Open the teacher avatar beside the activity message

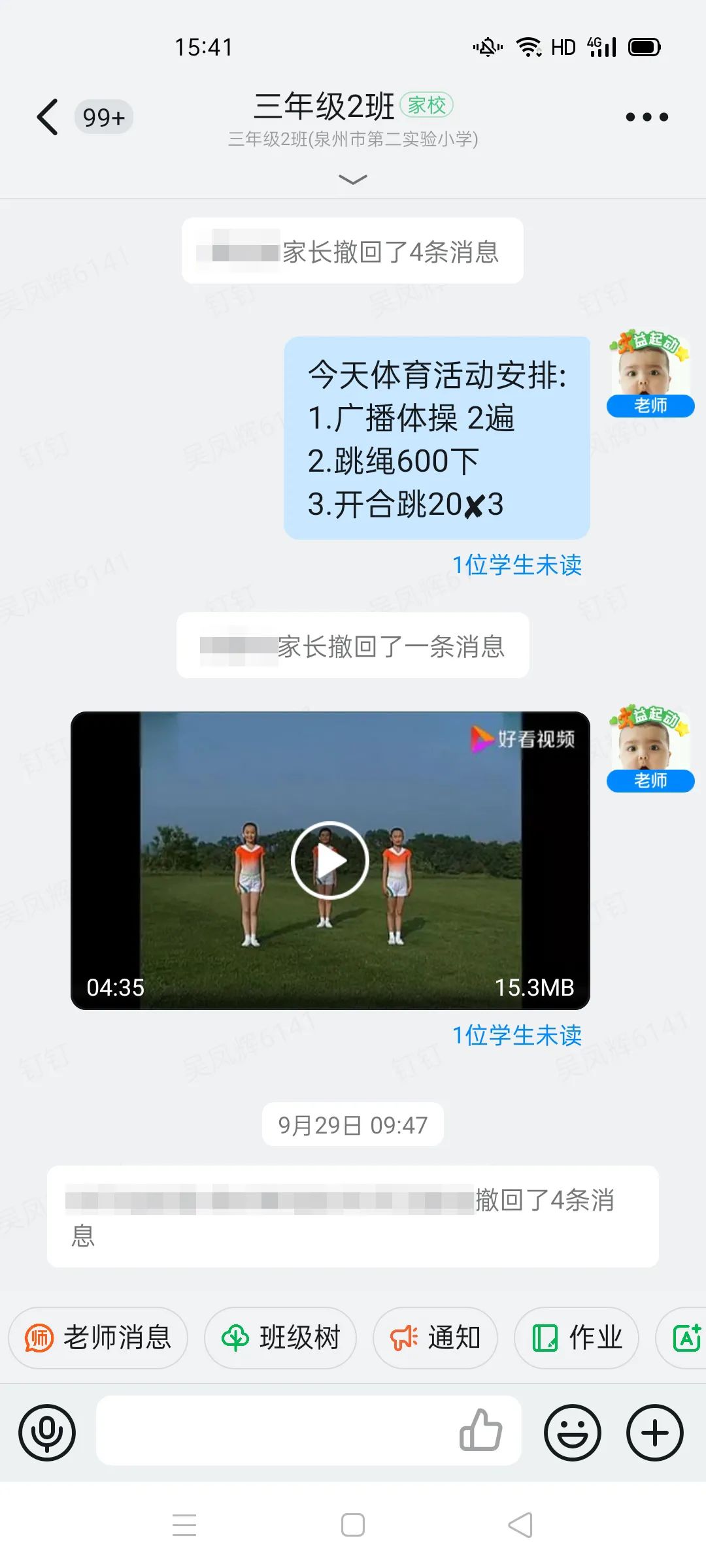(650, 374)
